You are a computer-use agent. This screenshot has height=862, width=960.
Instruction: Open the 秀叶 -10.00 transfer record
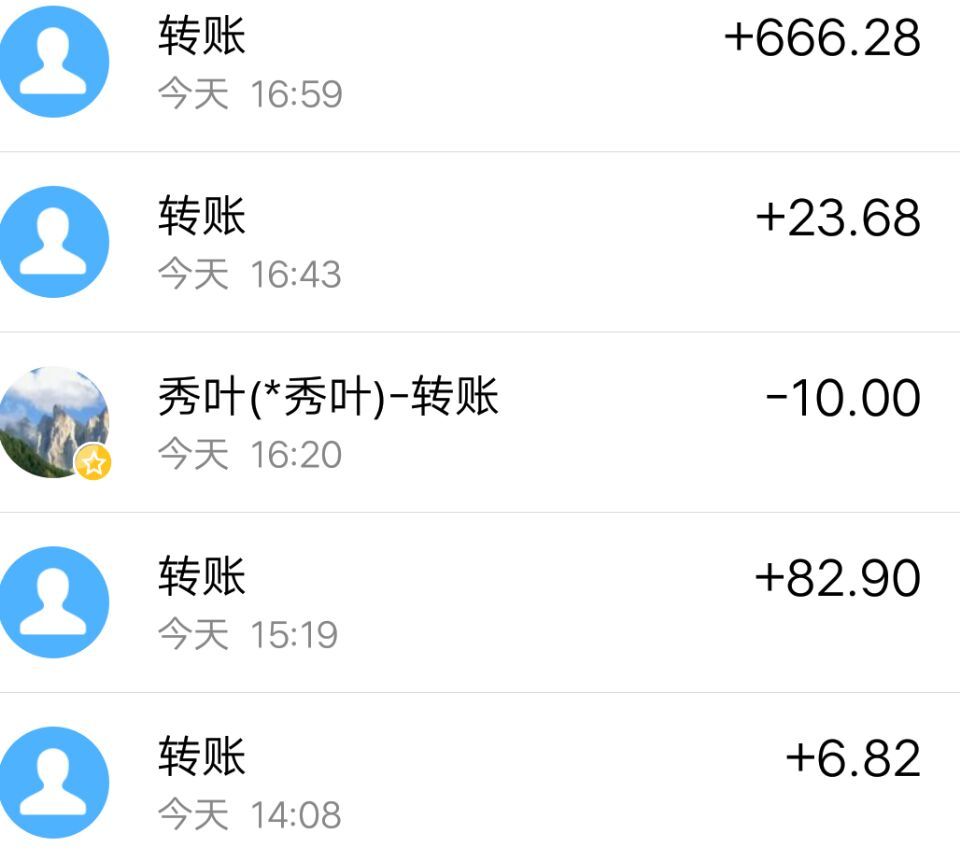[x=480, y=422]
